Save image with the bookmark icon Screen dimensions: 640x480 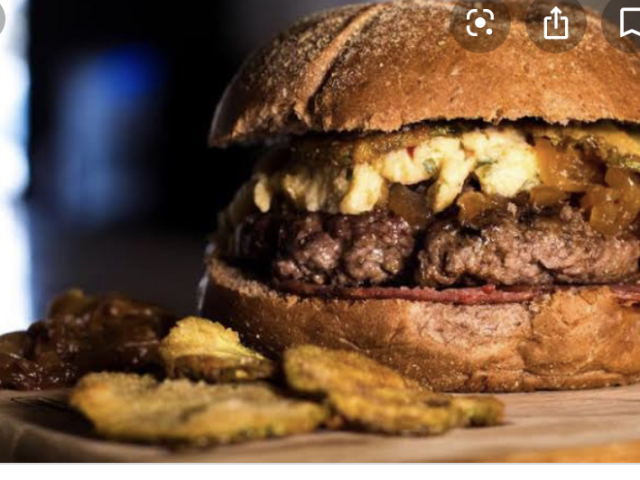629,22
